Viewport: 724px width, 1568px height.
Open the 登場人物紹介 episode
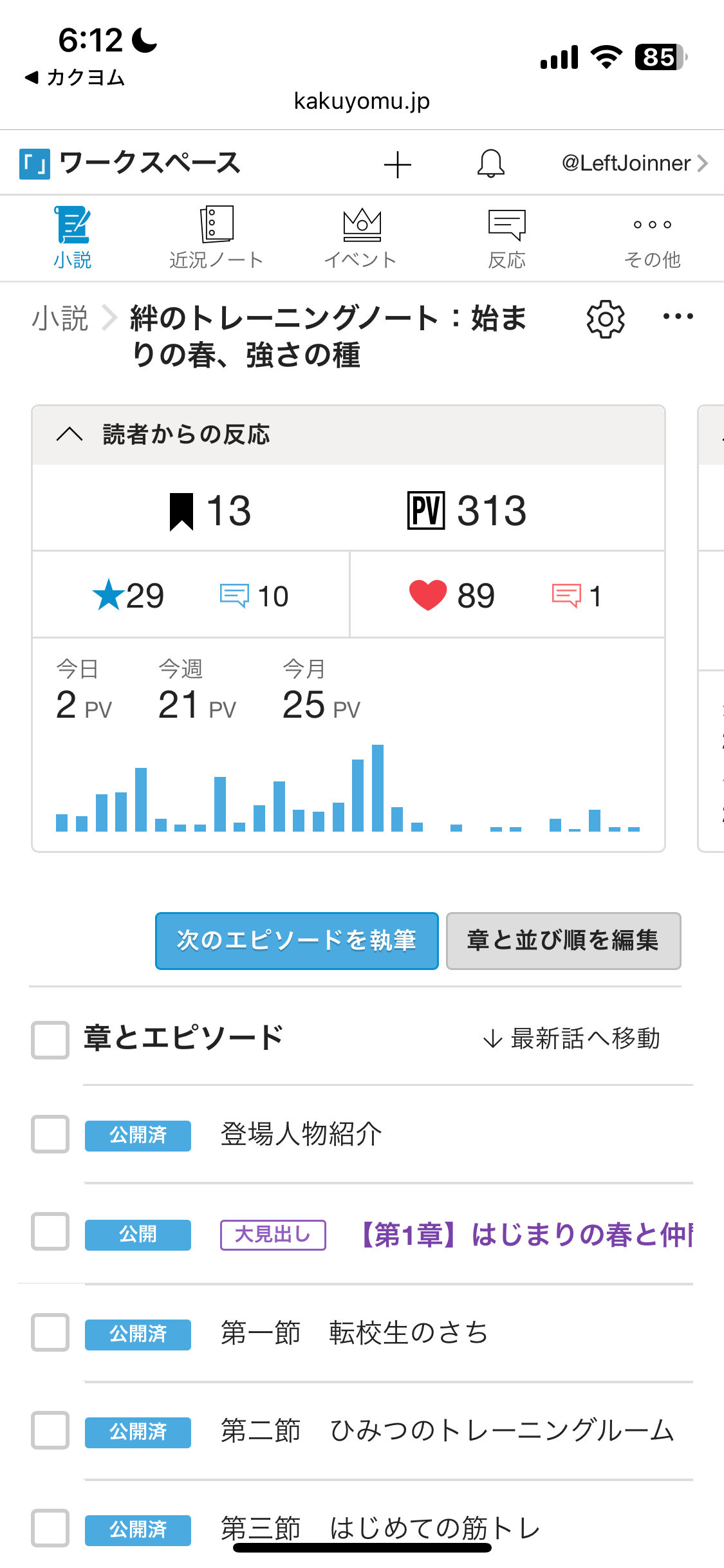pyautogui.click(x=301, y=1134)
